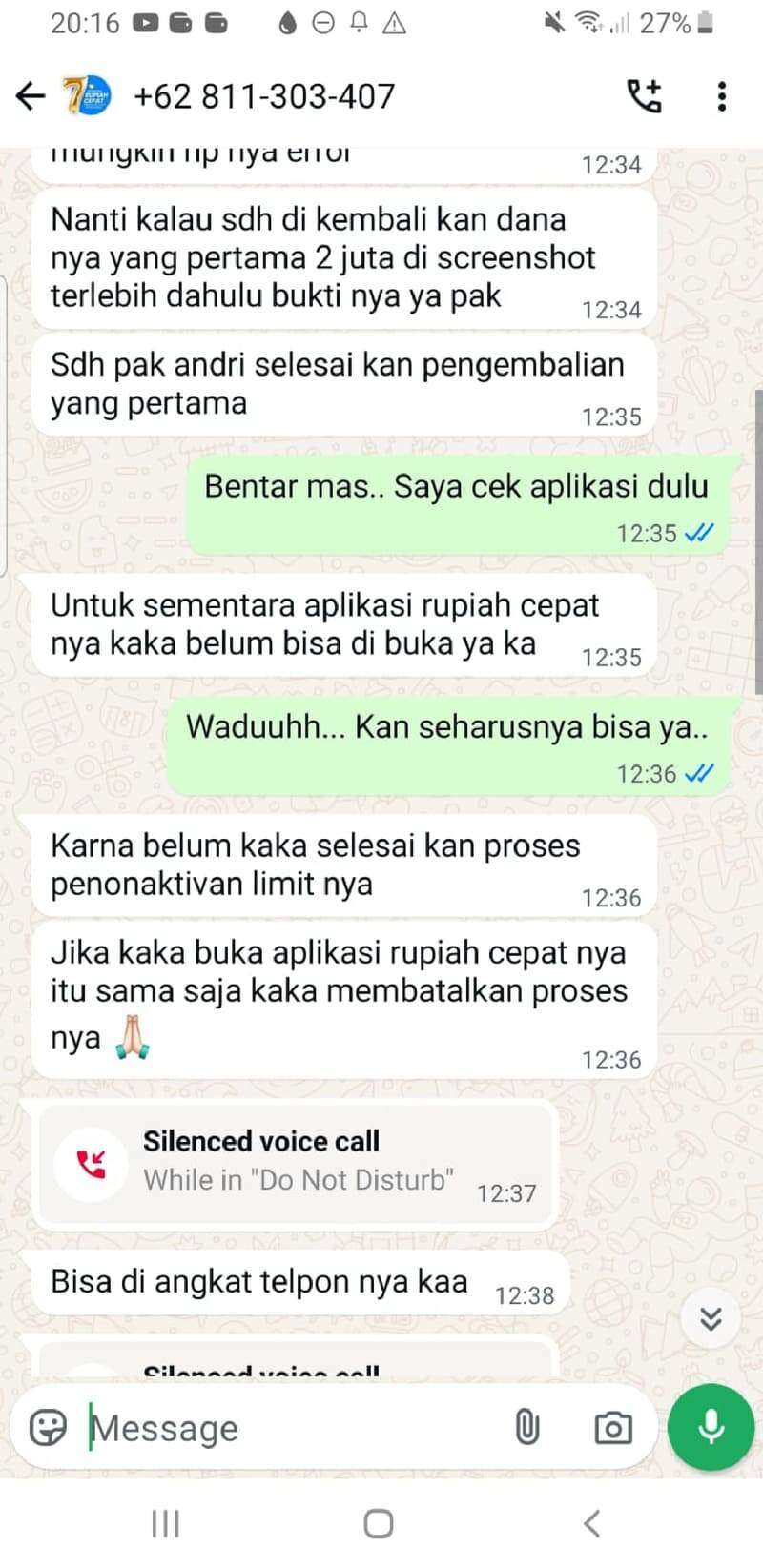Open the three-dot overflow menu
Image resolution: width=763 pixels, height=1568 pixels.
coord(722,95)
